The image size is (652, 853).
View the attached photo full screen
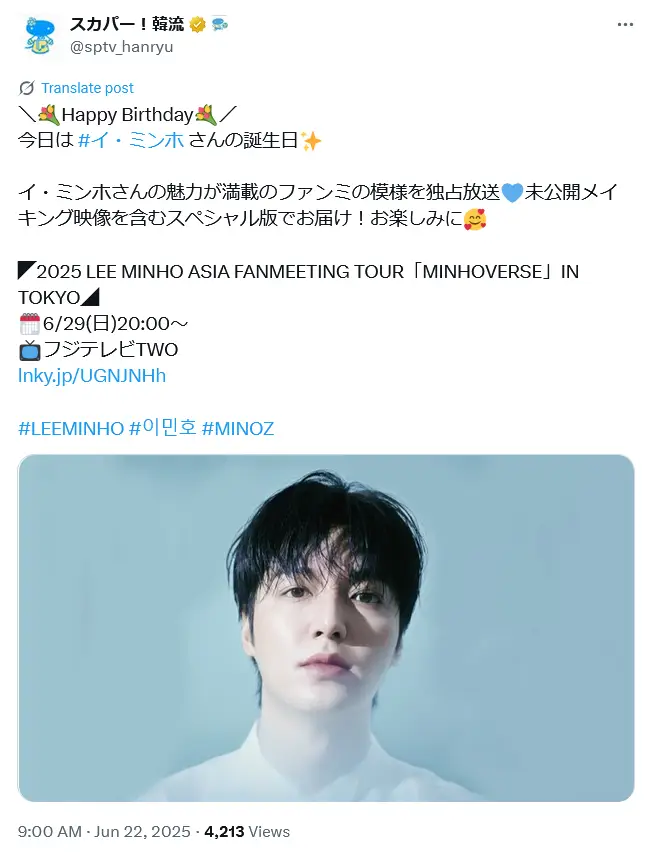pos(326,628)
